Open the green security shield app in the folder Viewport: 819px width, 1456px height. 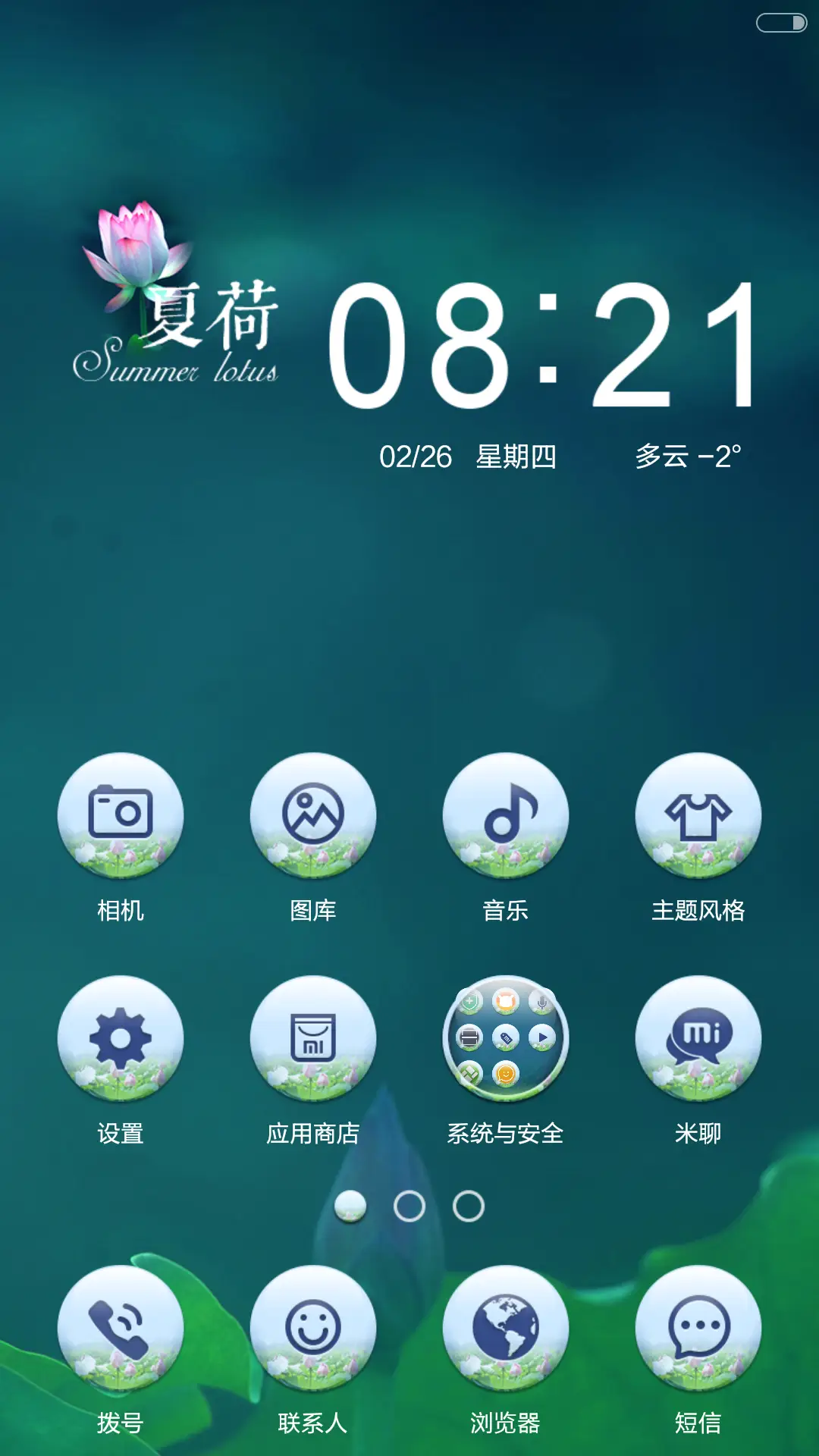tap(470, 1002)
